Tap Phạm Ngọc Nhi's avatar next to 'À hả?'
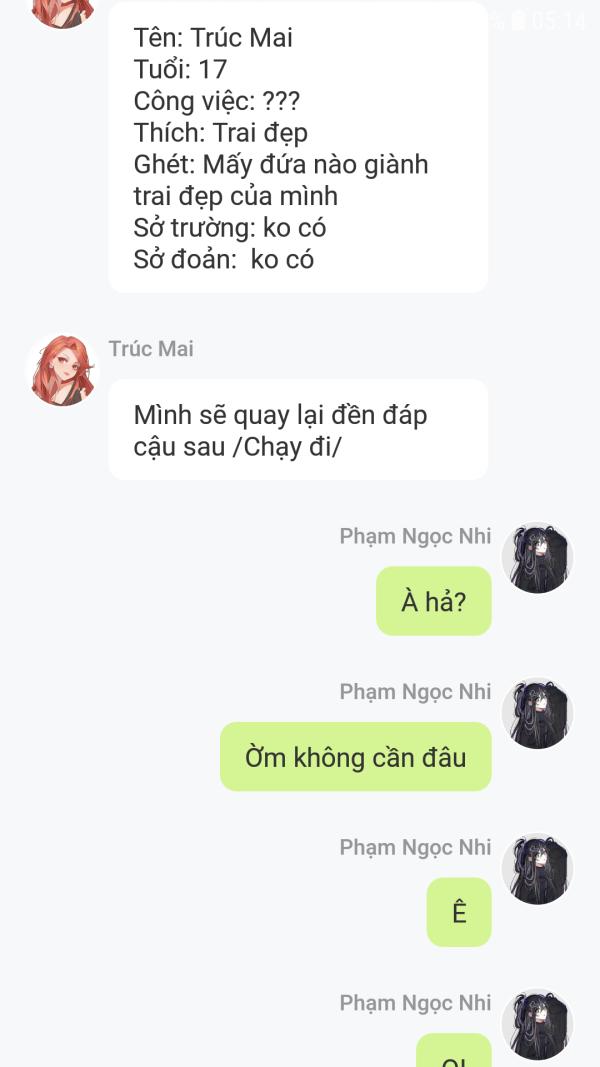 [x=538, y=558]
